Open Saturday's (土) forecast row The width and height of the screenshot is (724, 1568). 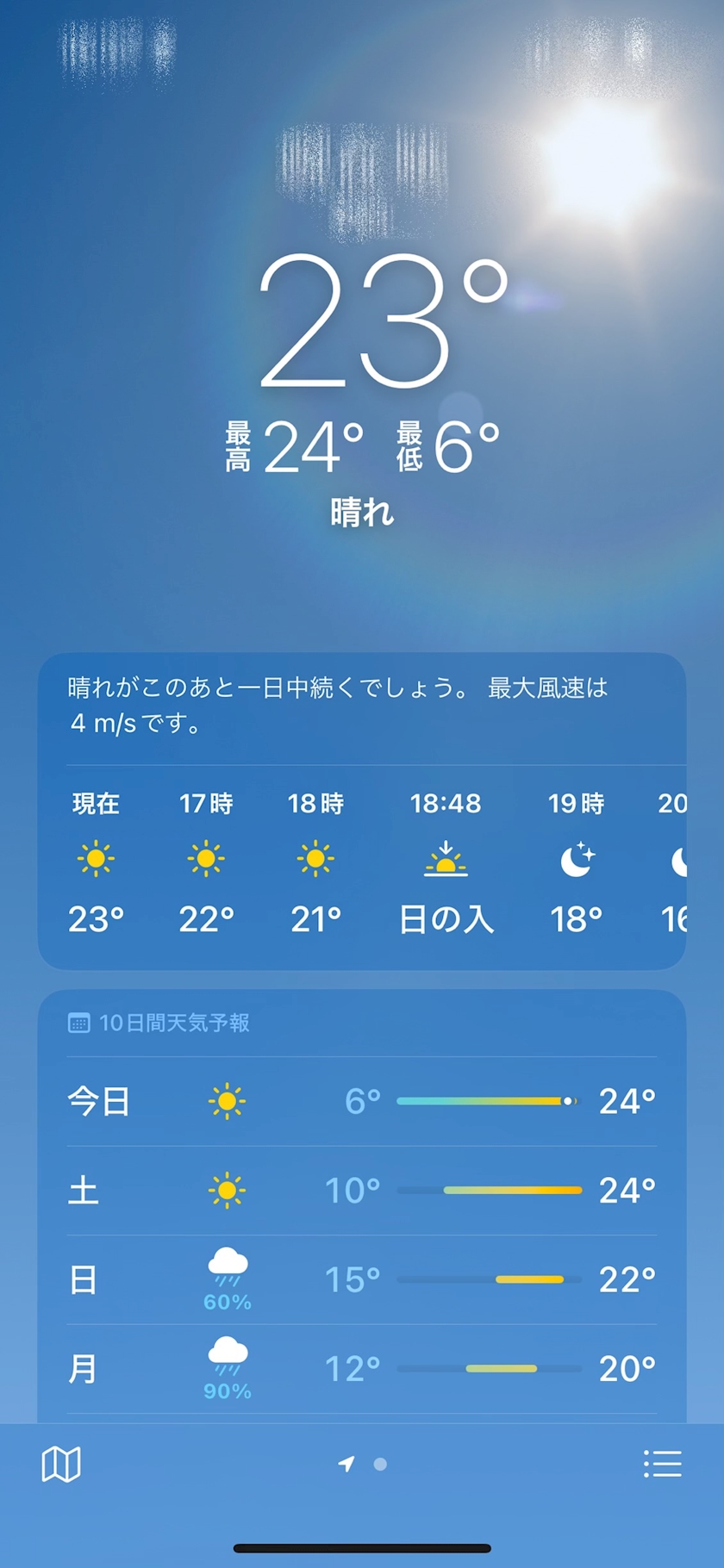(x=361, y=1191)
